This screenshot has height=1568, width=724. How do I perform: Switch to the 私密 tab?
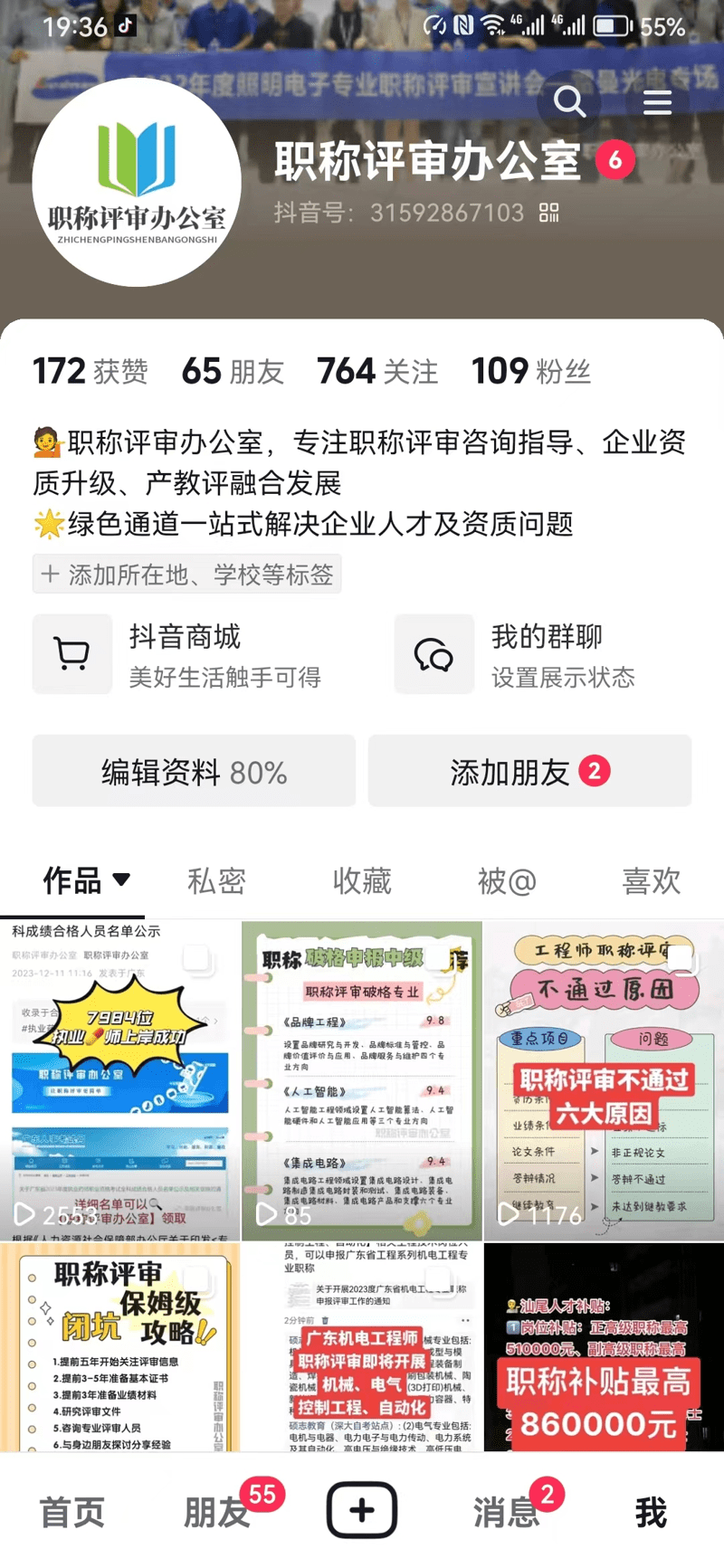tap(216, 880)
